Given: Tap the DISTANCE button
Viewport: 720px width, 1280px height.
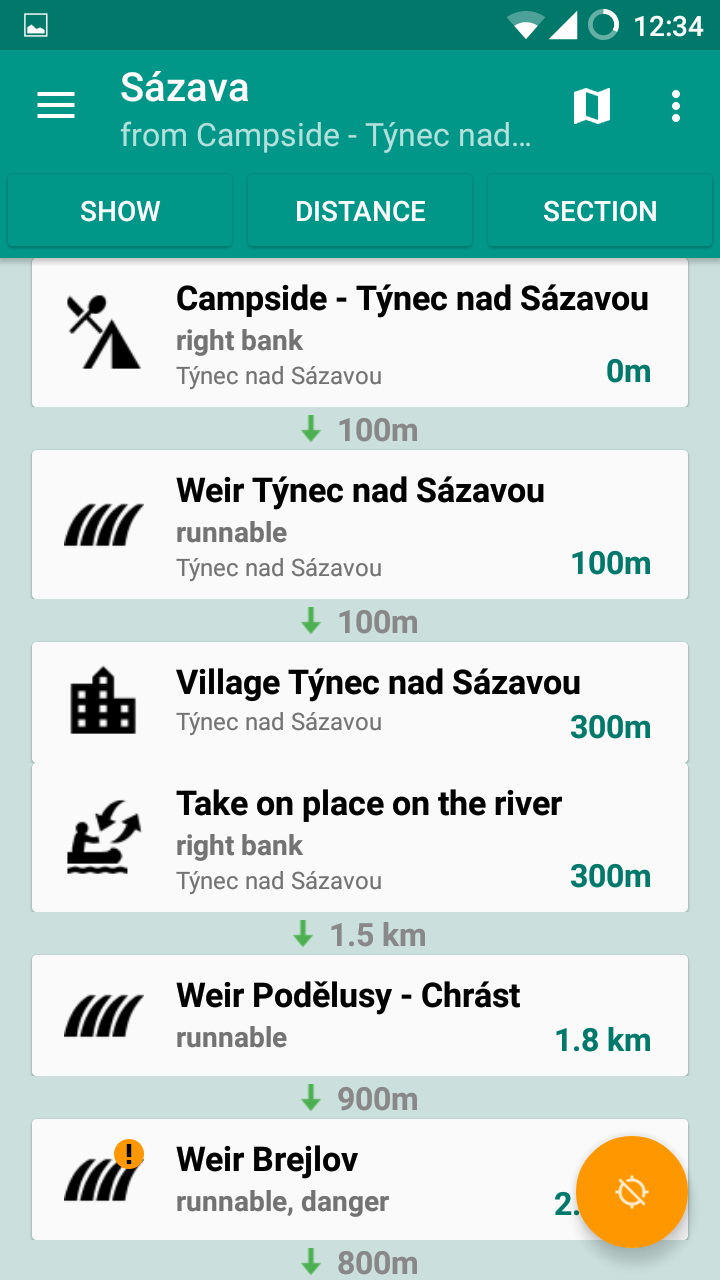Looking at the screenshot, I should (360, 211).
